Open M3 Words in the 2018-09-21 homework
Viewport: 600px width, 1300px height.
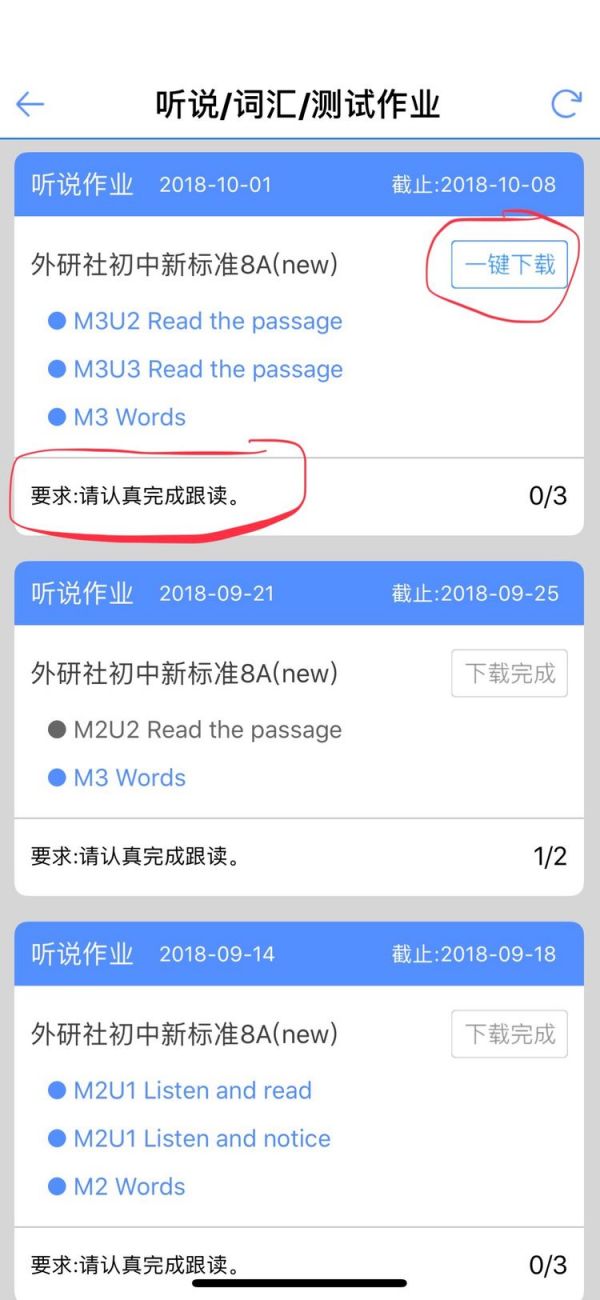(x=129, y=778)
